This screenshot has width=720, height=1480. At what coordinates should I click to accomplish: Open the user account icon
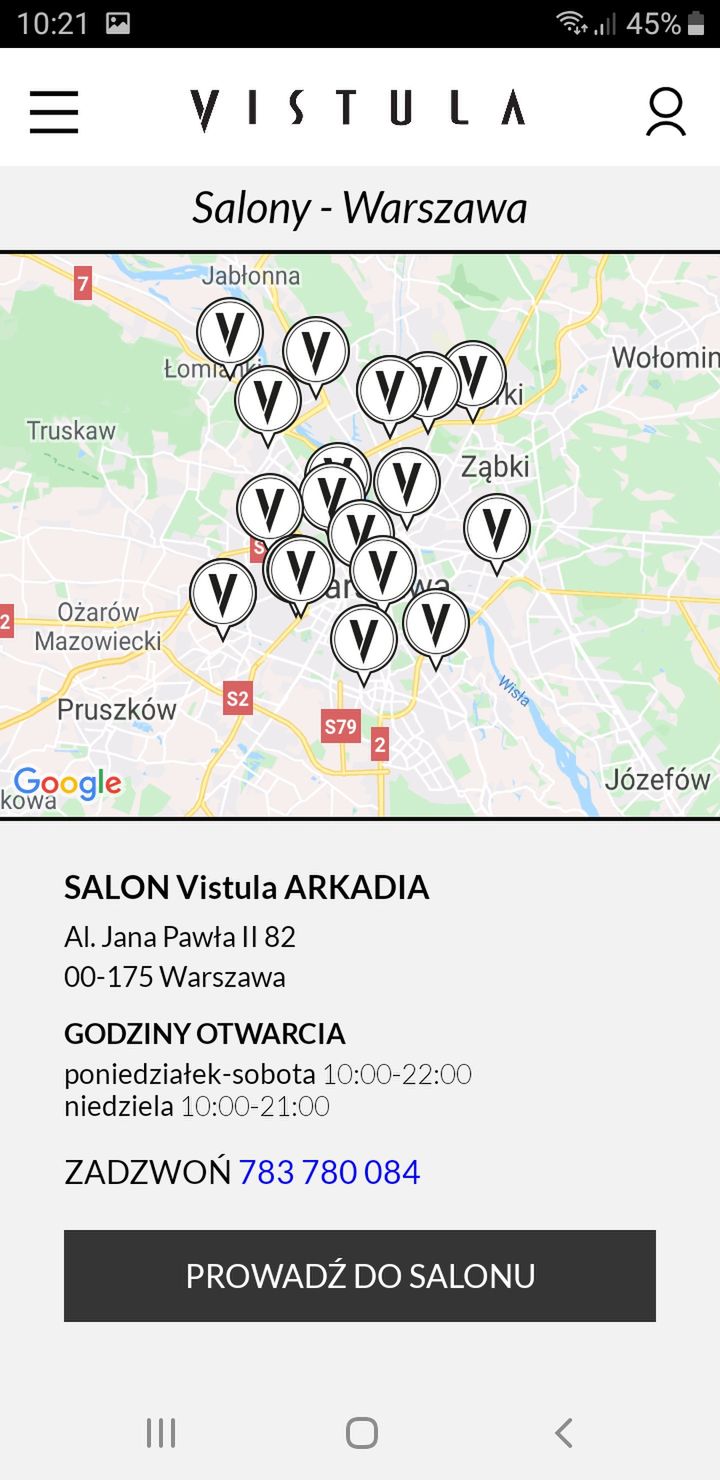665,111
